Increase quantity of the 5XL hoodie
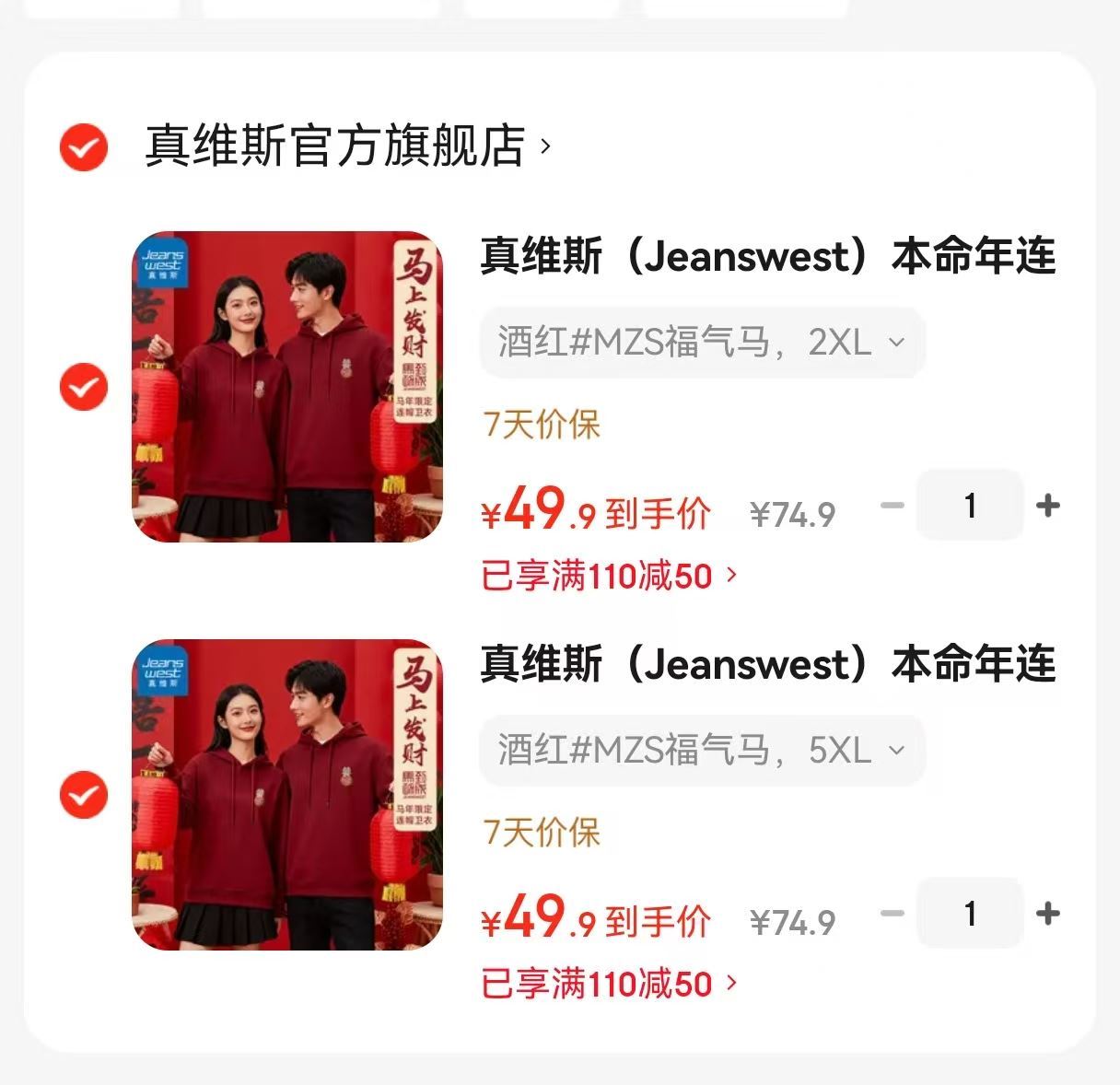This screenshot has width=1120, height=1085. [1047, 914]
